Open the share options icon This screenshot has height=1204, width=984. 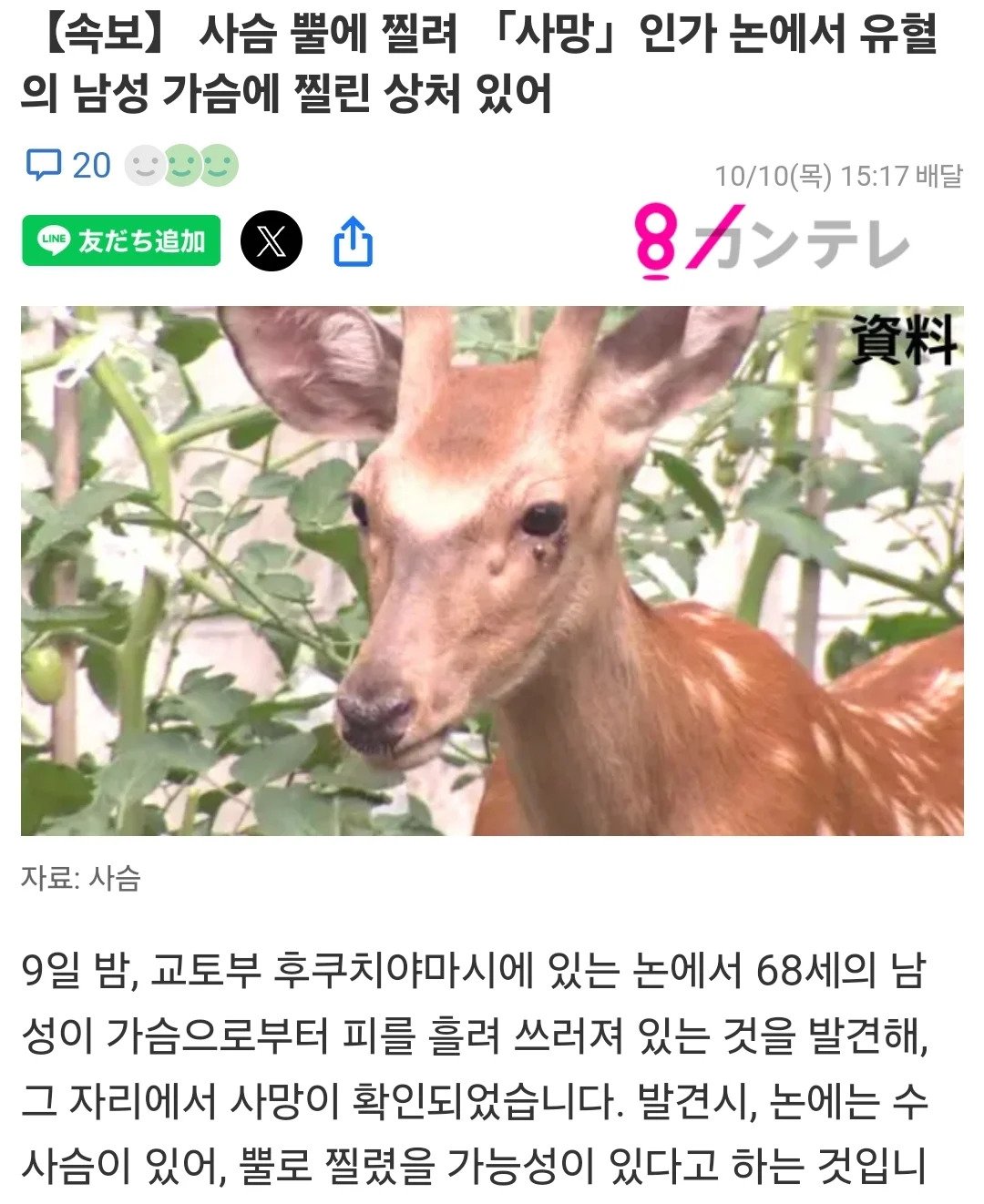pyautogui.click(x=353, y=241)
